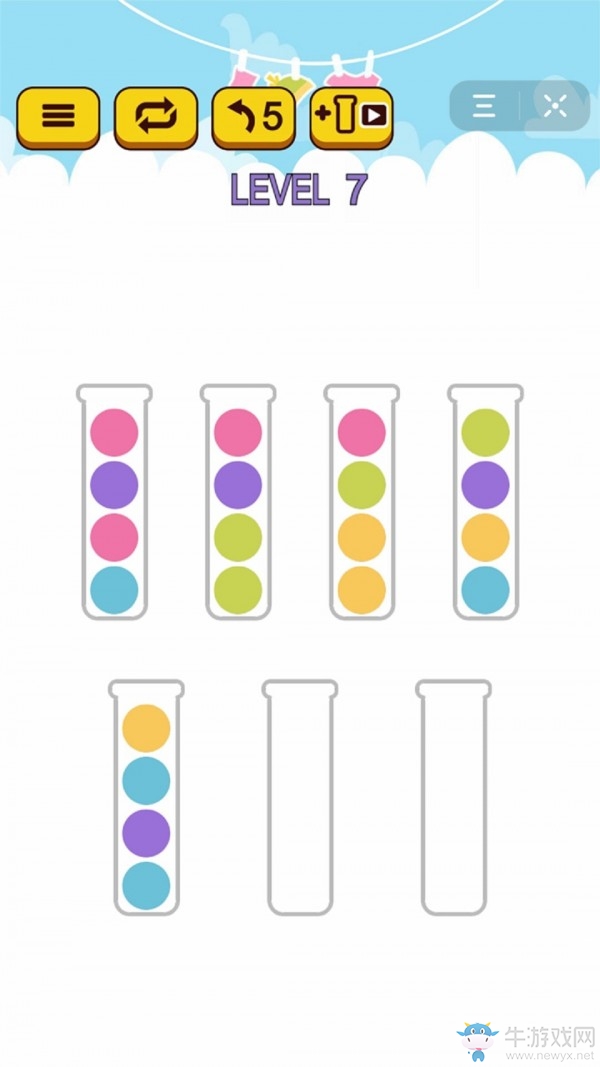Select the tube with orange ball on top
This screenshot has width=600, height=1067.
(146, 797)
